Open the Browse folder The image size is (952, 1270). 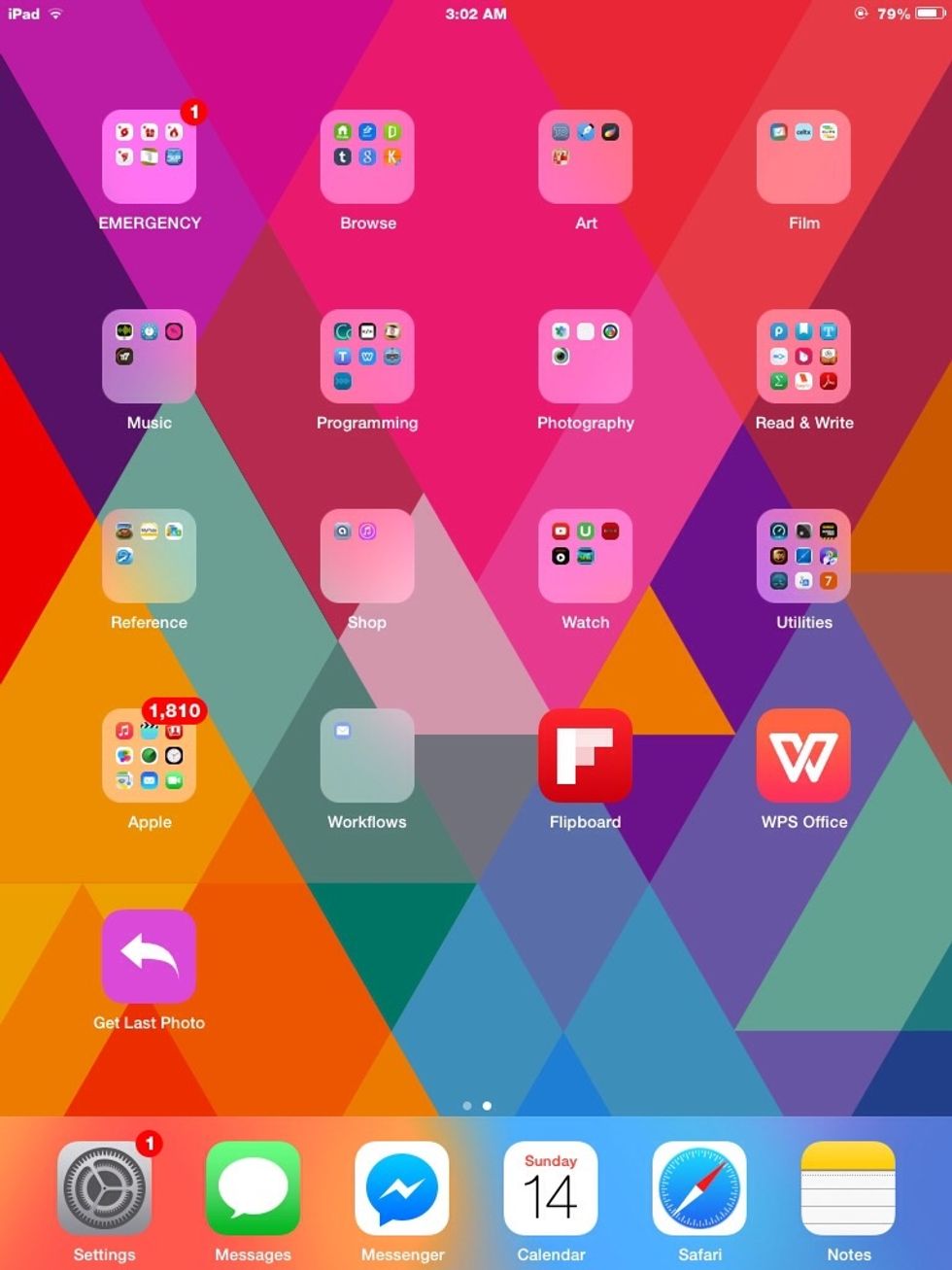coord(367,157)
